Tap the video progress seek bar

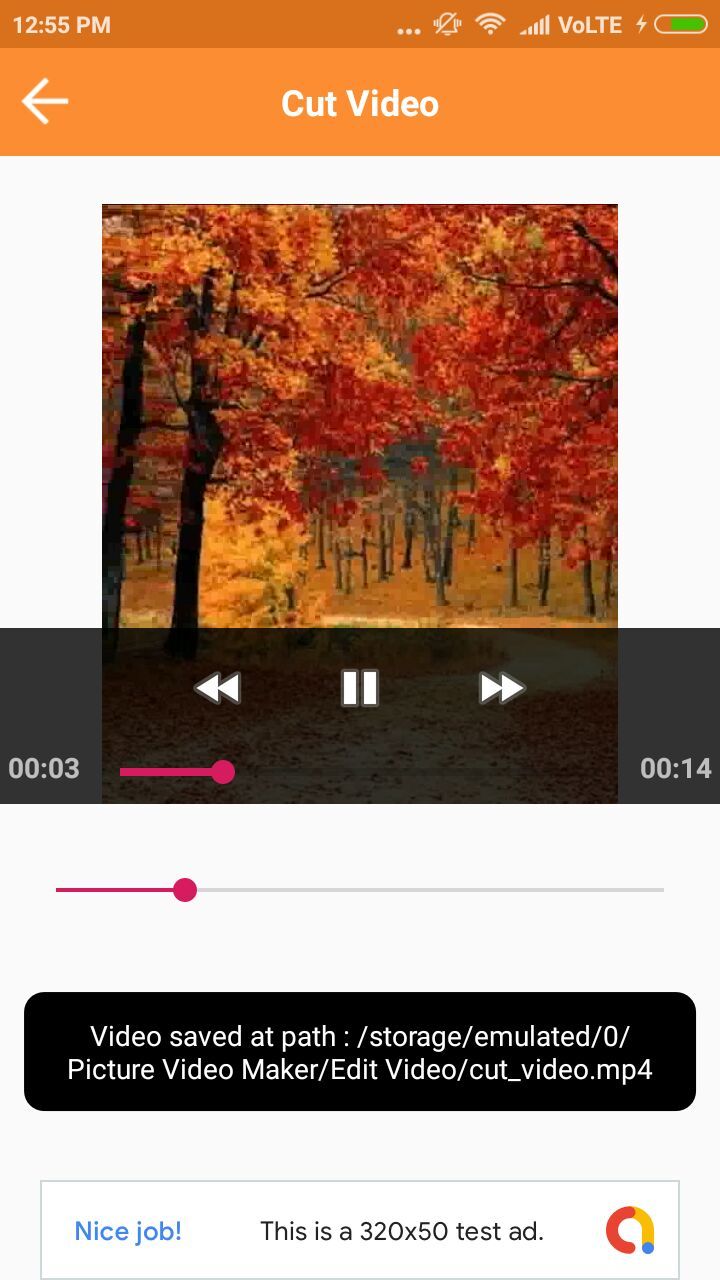[x=360, y=771]
